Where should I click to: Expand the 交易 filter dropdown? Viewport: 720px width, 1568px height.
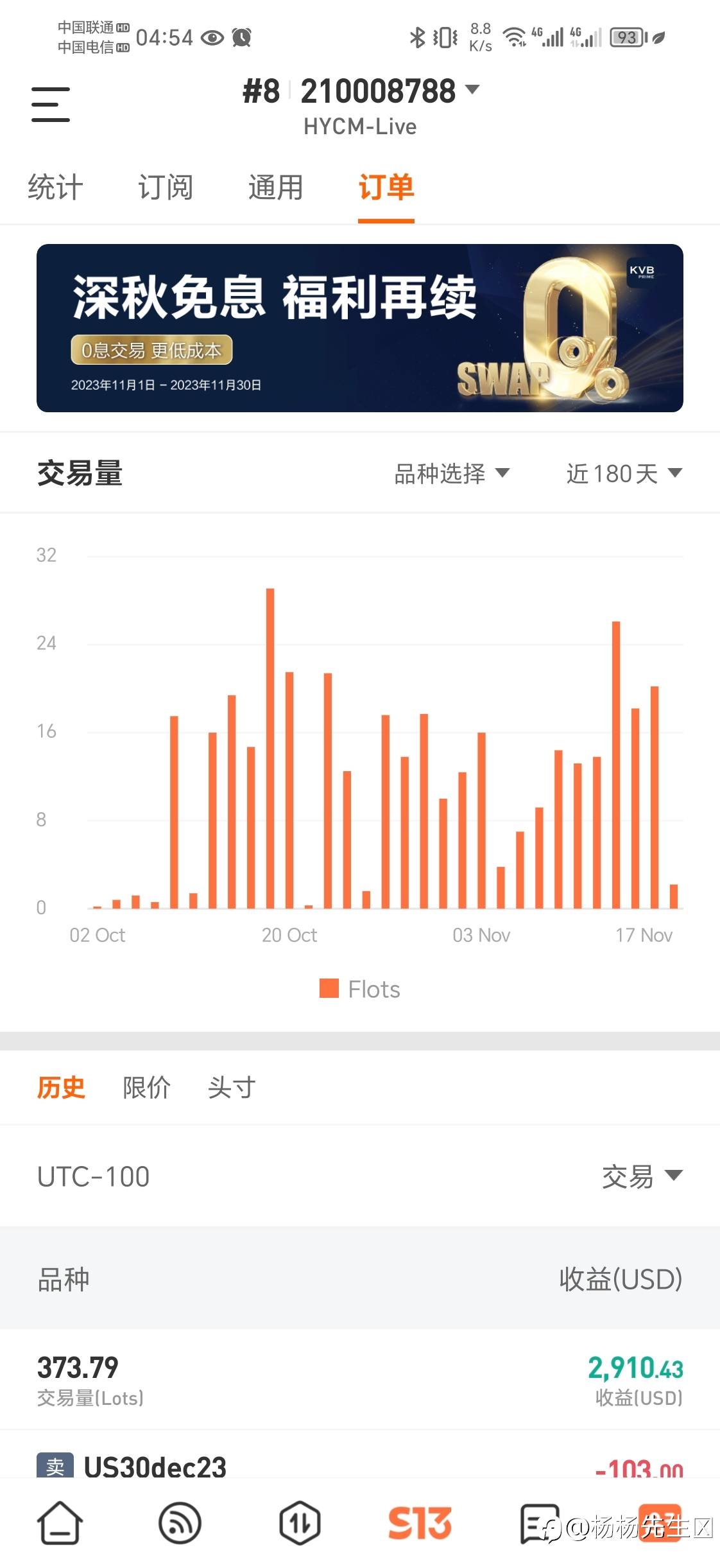tap(642, 1176)
